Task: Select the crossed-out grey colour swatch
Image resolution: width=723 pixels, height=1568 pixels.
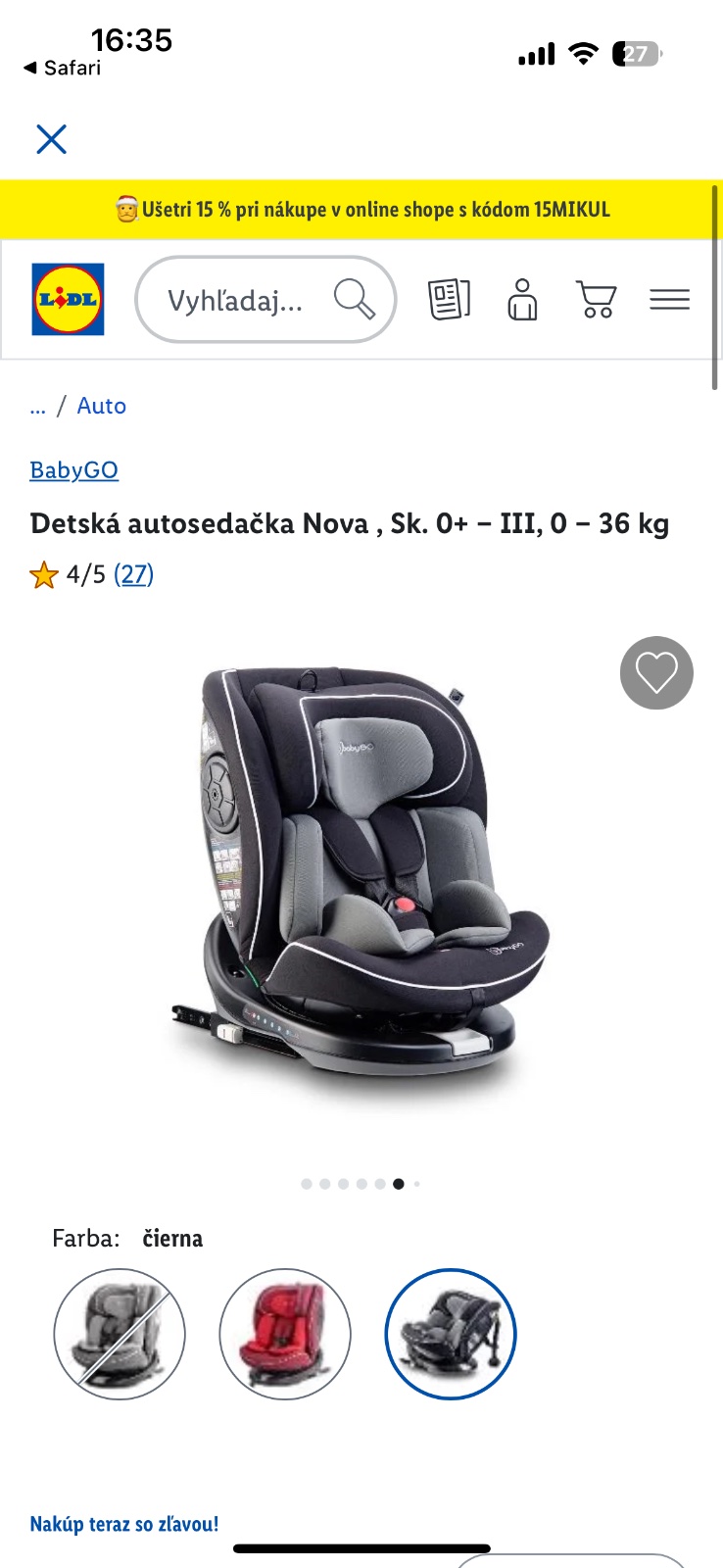Action: pos(120,1334)
